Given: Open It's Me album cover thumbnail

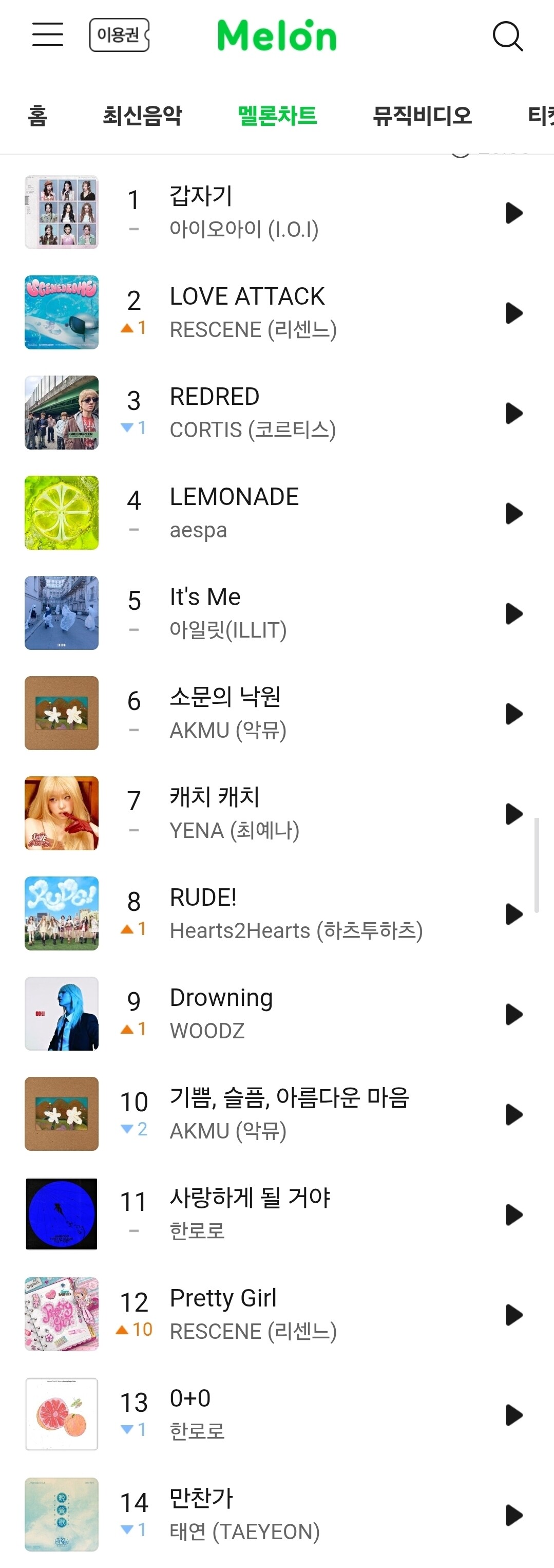Looking at the screenshot, I should click(62, 613).
